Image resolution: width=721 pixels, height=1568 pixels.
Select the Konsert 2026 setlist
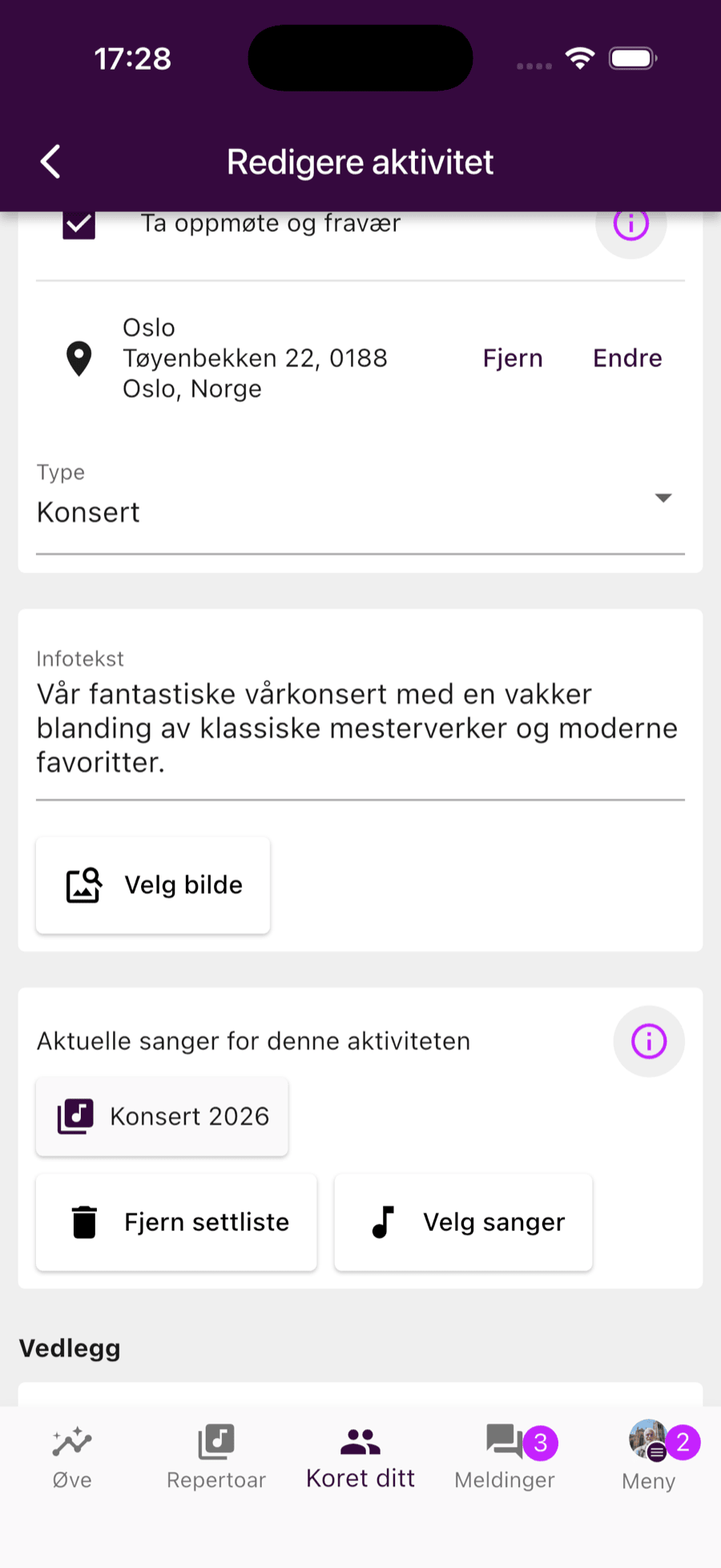pos(161,1116)
